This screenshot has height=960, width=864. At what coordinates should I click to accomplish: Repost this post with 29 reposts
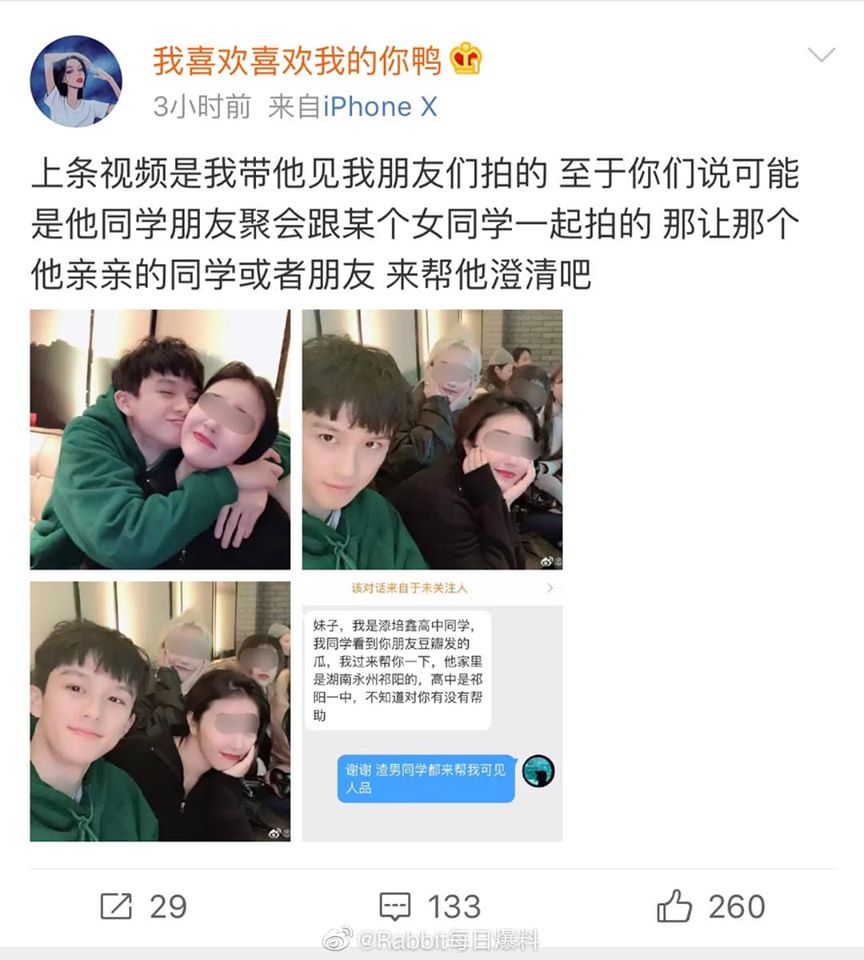click(144, 906)
